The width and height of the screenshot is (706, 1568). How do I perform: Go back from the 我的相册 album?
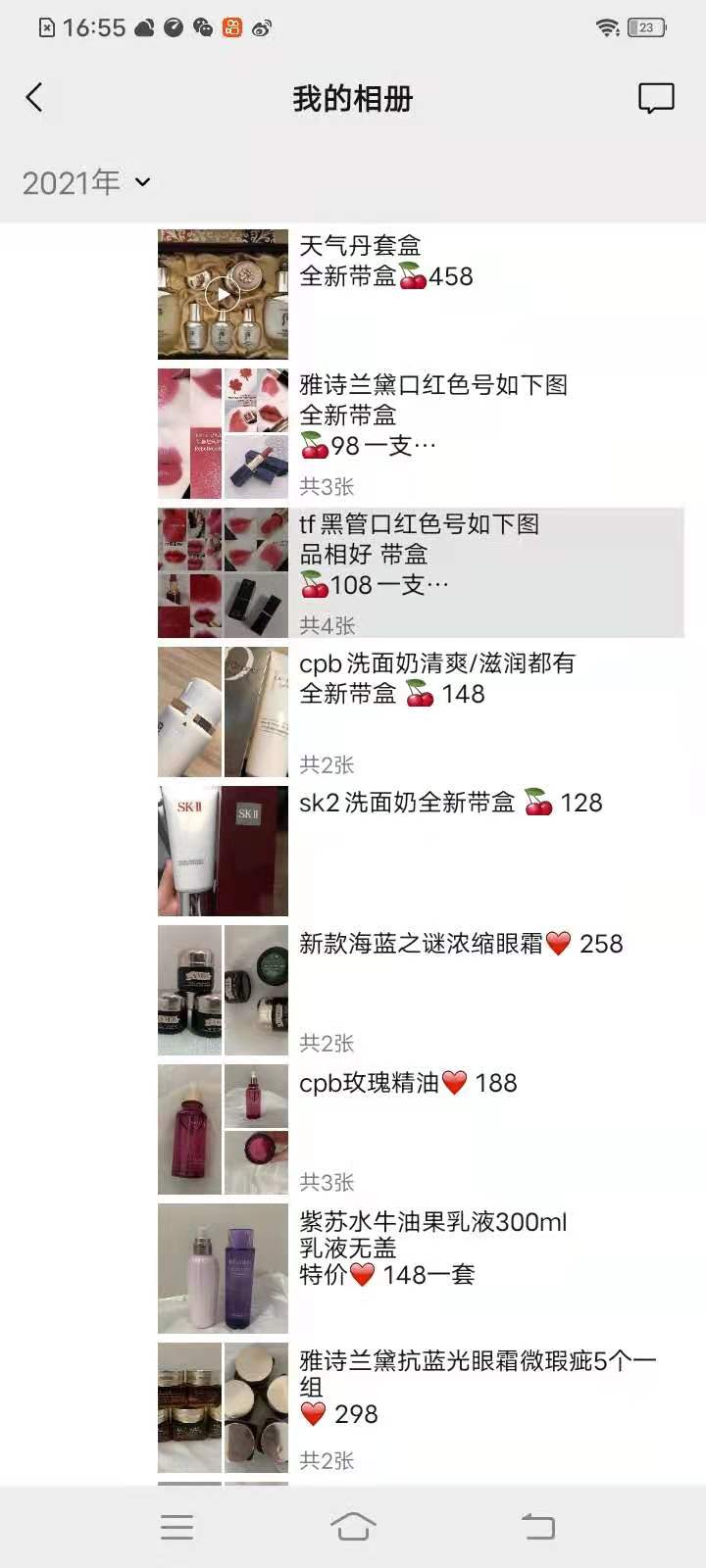[x=34, y=98]
